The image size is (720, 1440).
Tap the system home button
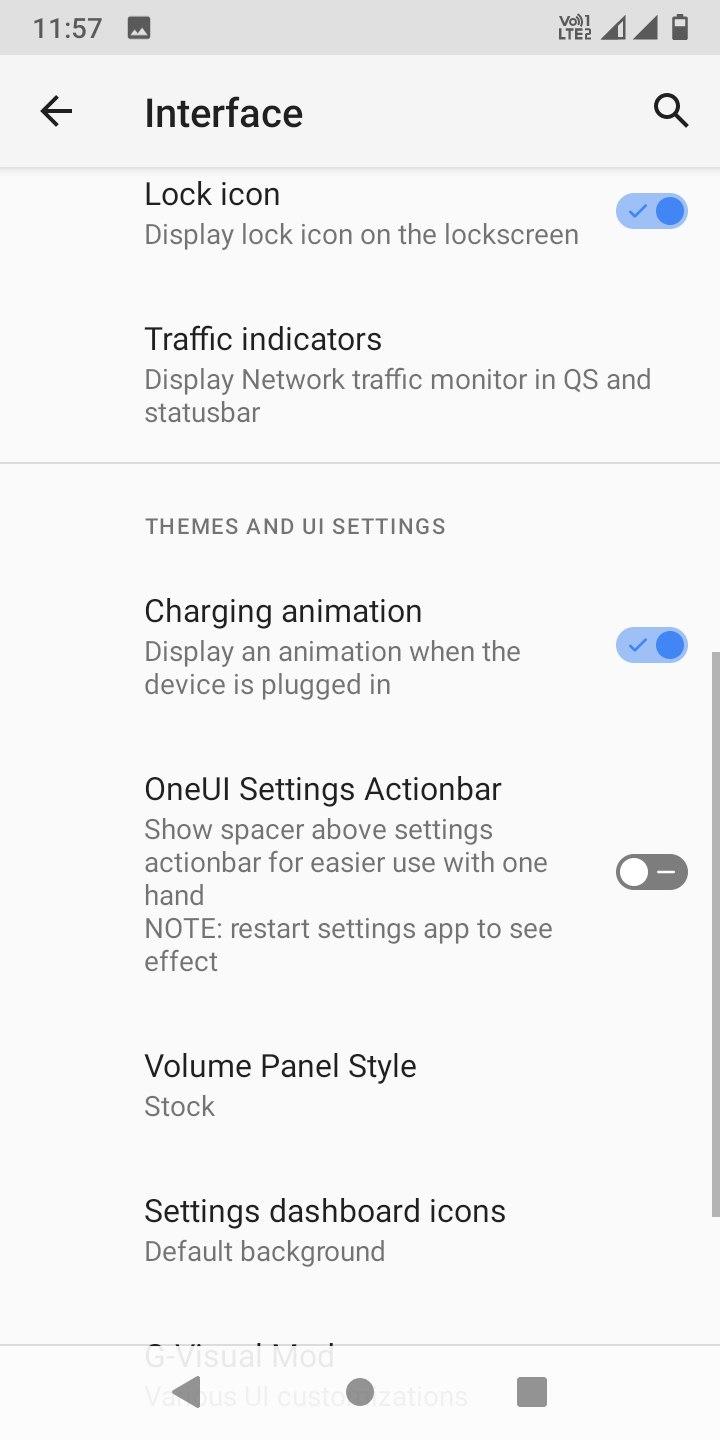[360, 1392]
